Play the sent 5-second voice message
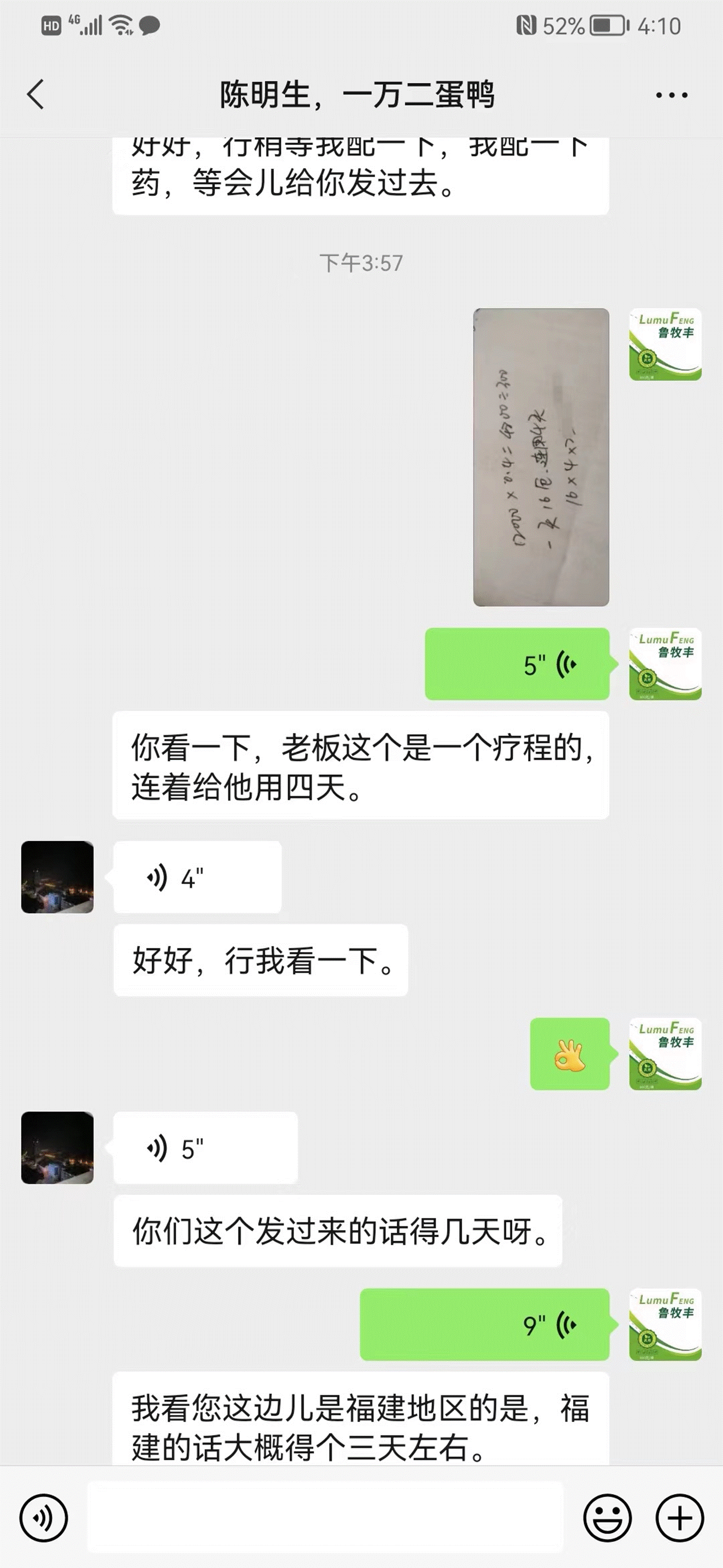 (517, 664)
